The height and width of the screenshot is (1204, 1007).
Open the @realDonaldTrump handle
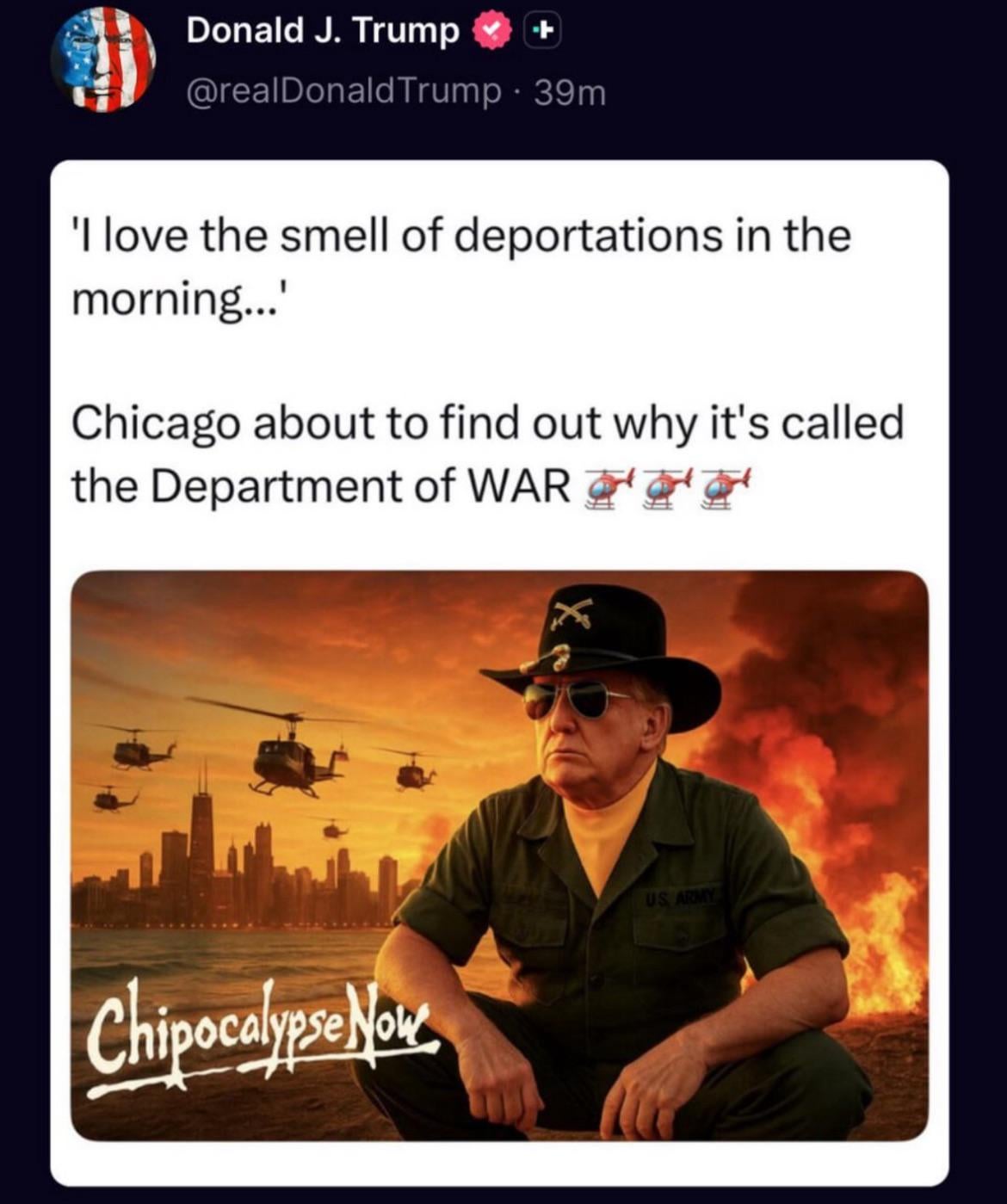[x=344, y=90]
